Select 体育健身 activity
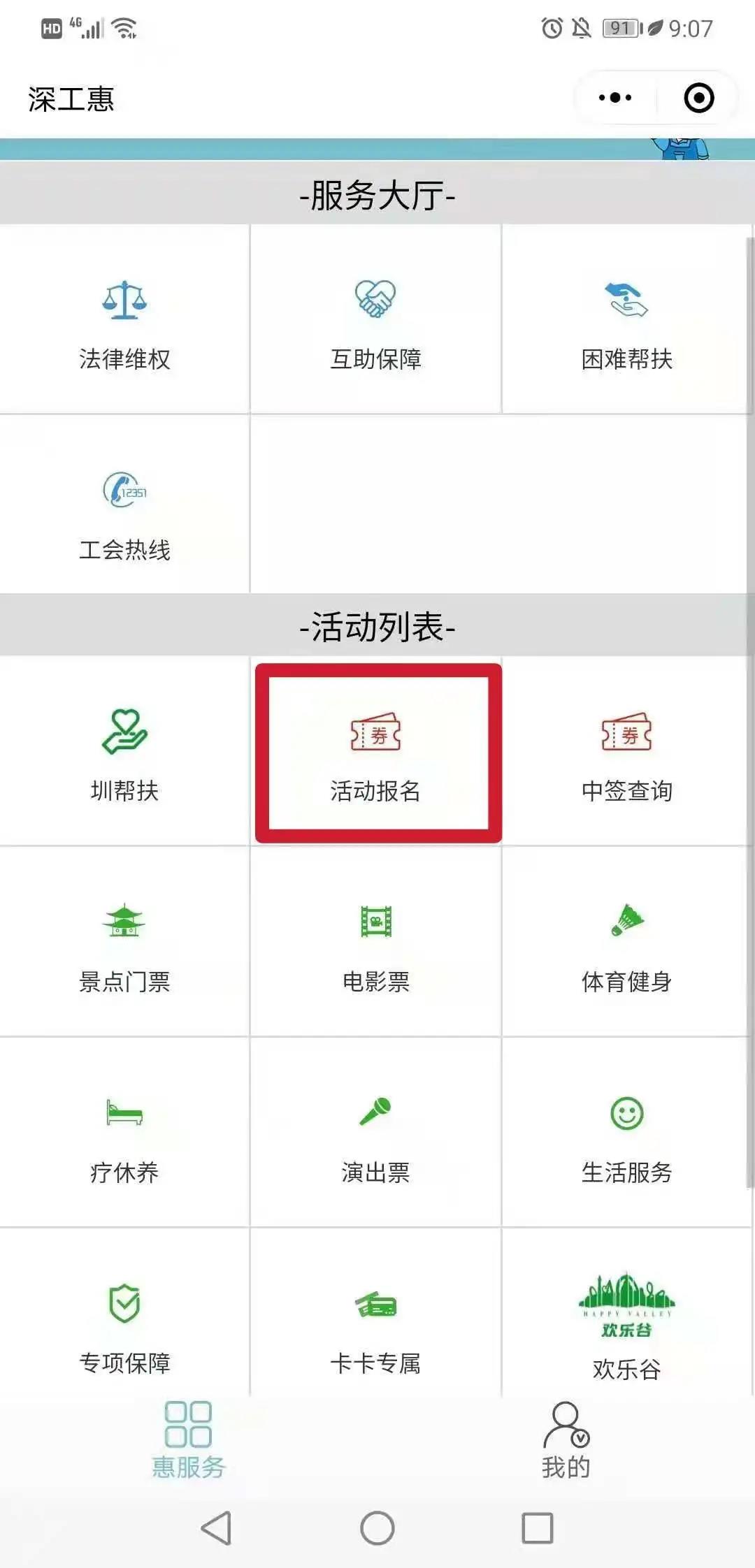 pyautogui.click(x=626, y=943)
